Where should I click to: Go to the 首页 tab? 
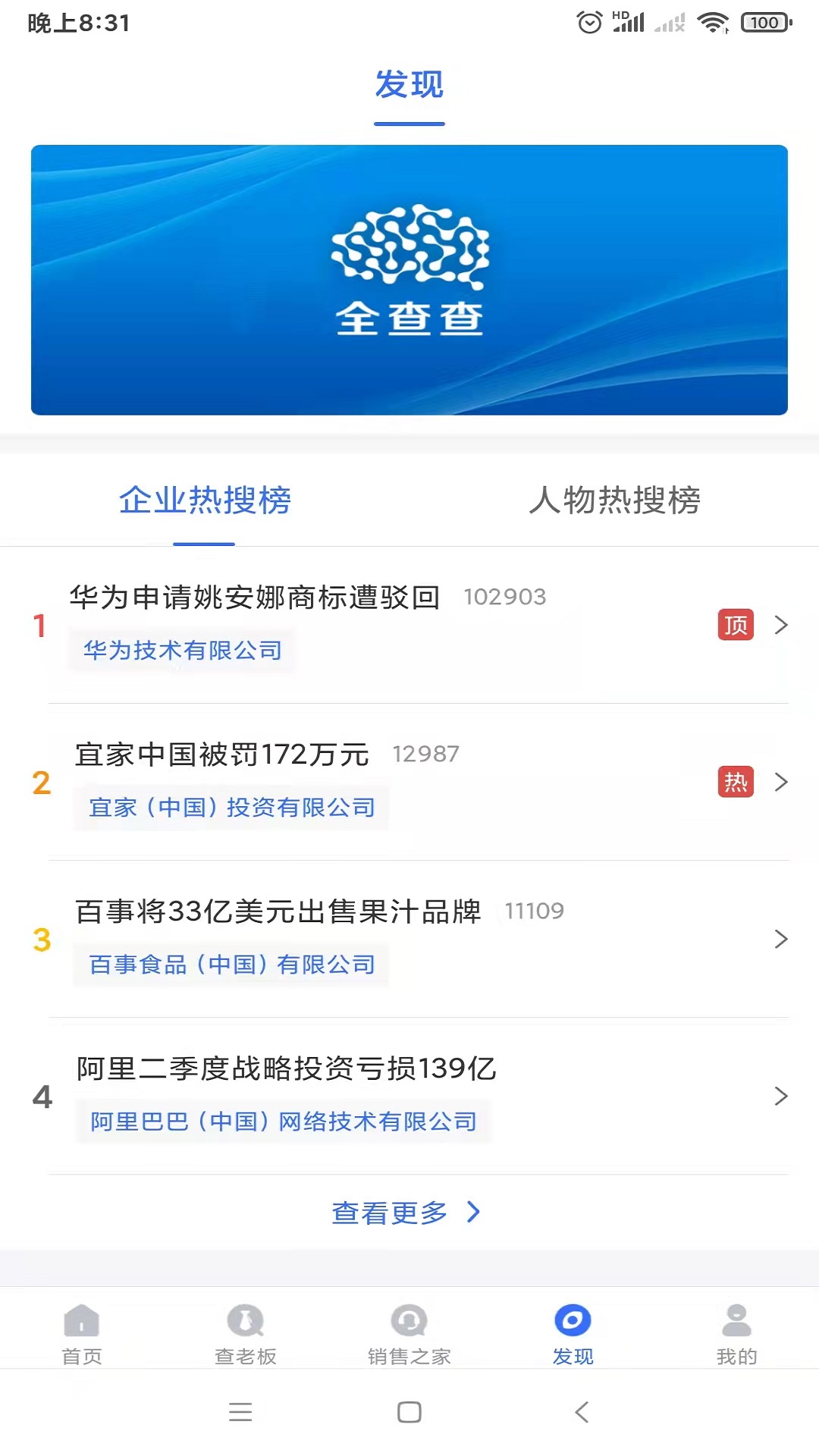tap(82, 1333)
